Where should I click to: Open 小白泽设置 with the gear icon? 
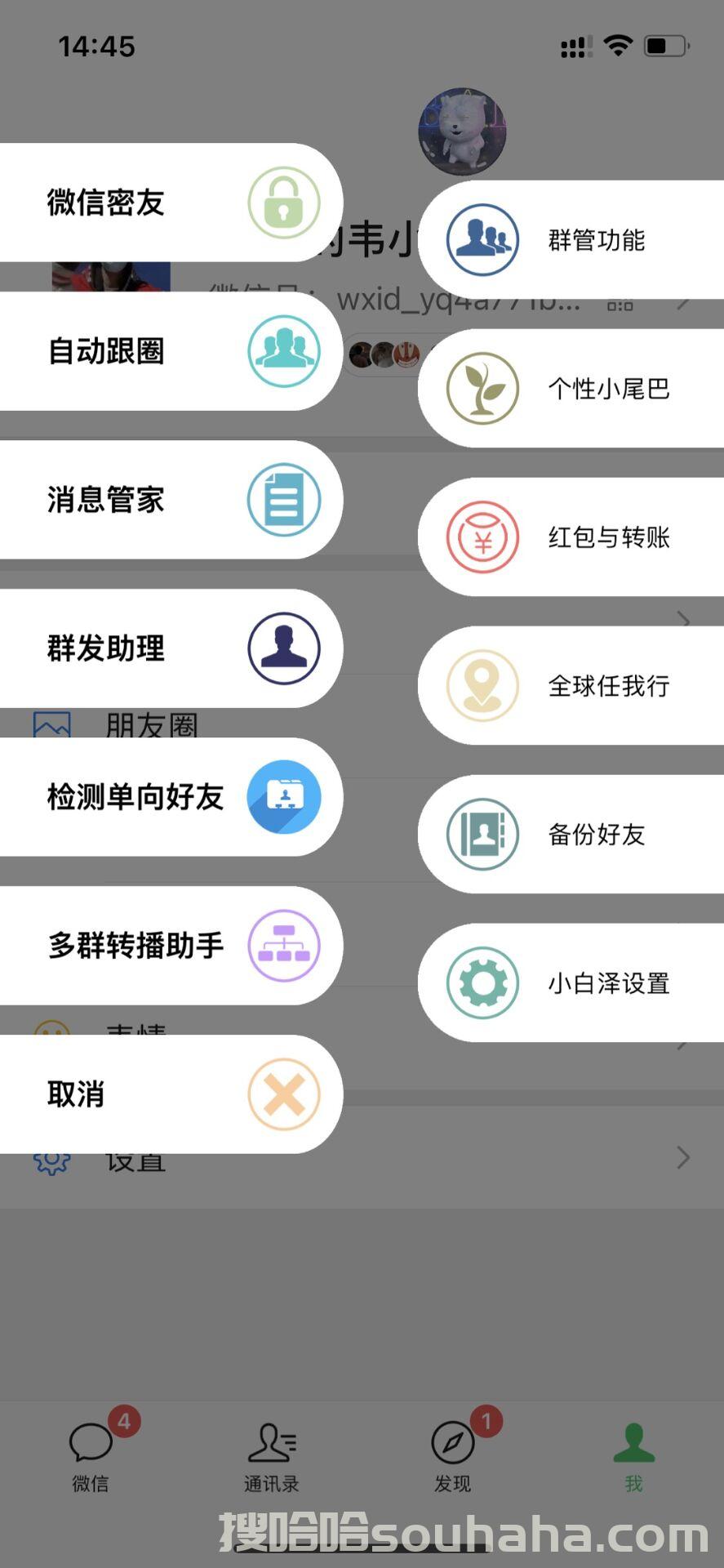[x=483, y=983]
